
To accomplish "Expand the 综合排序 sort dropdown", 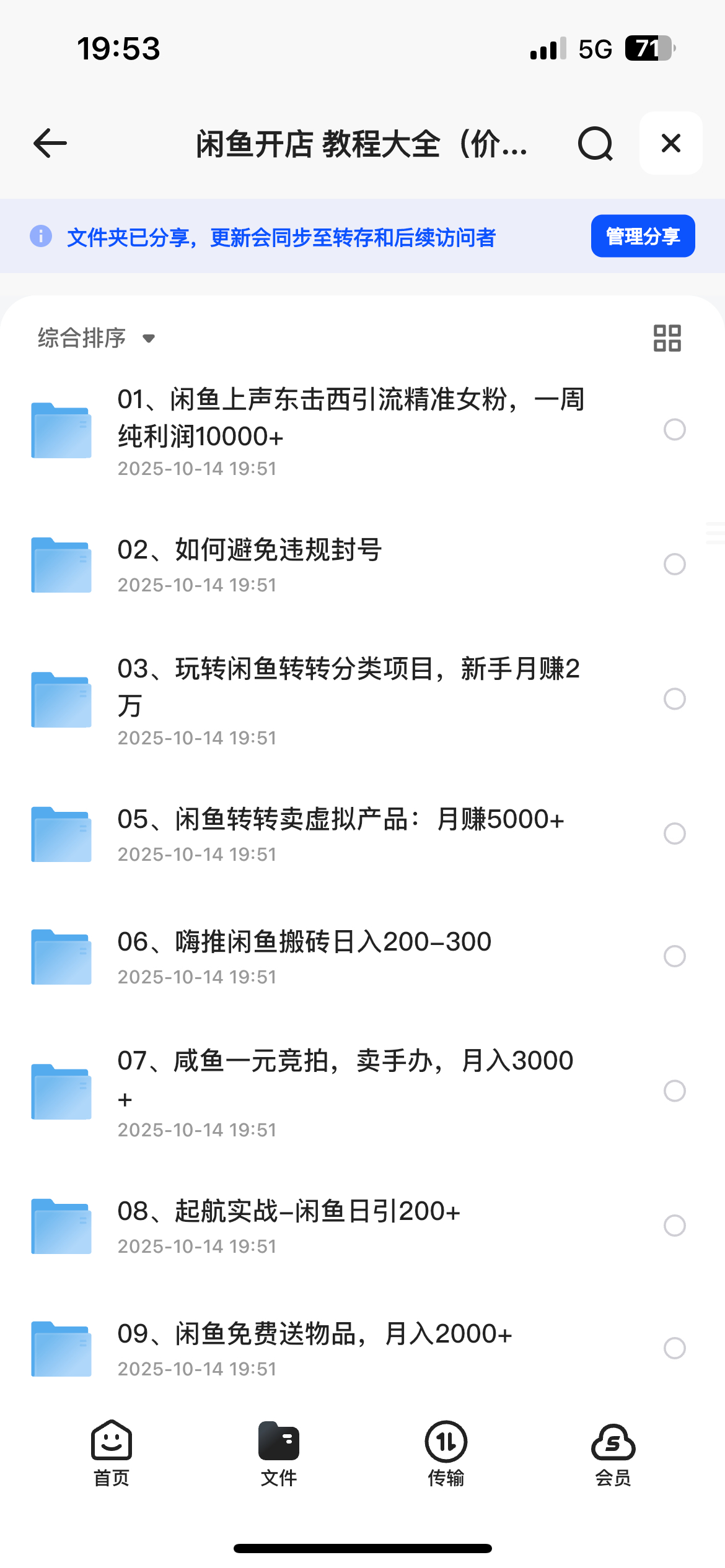I will pos(97,338).
